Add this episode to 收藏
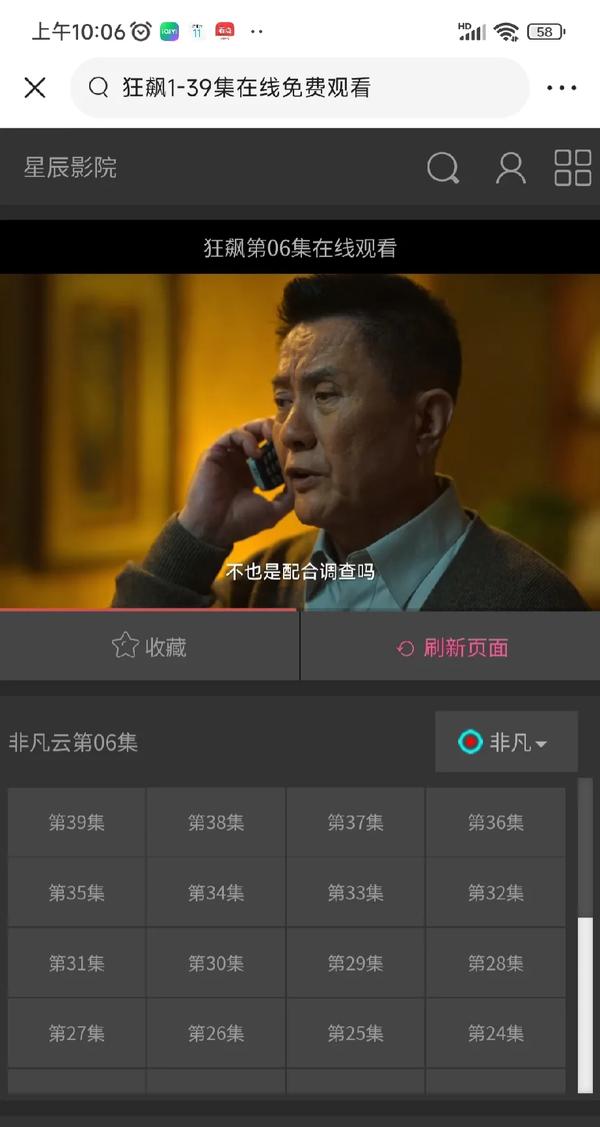 tap(149, 647)
